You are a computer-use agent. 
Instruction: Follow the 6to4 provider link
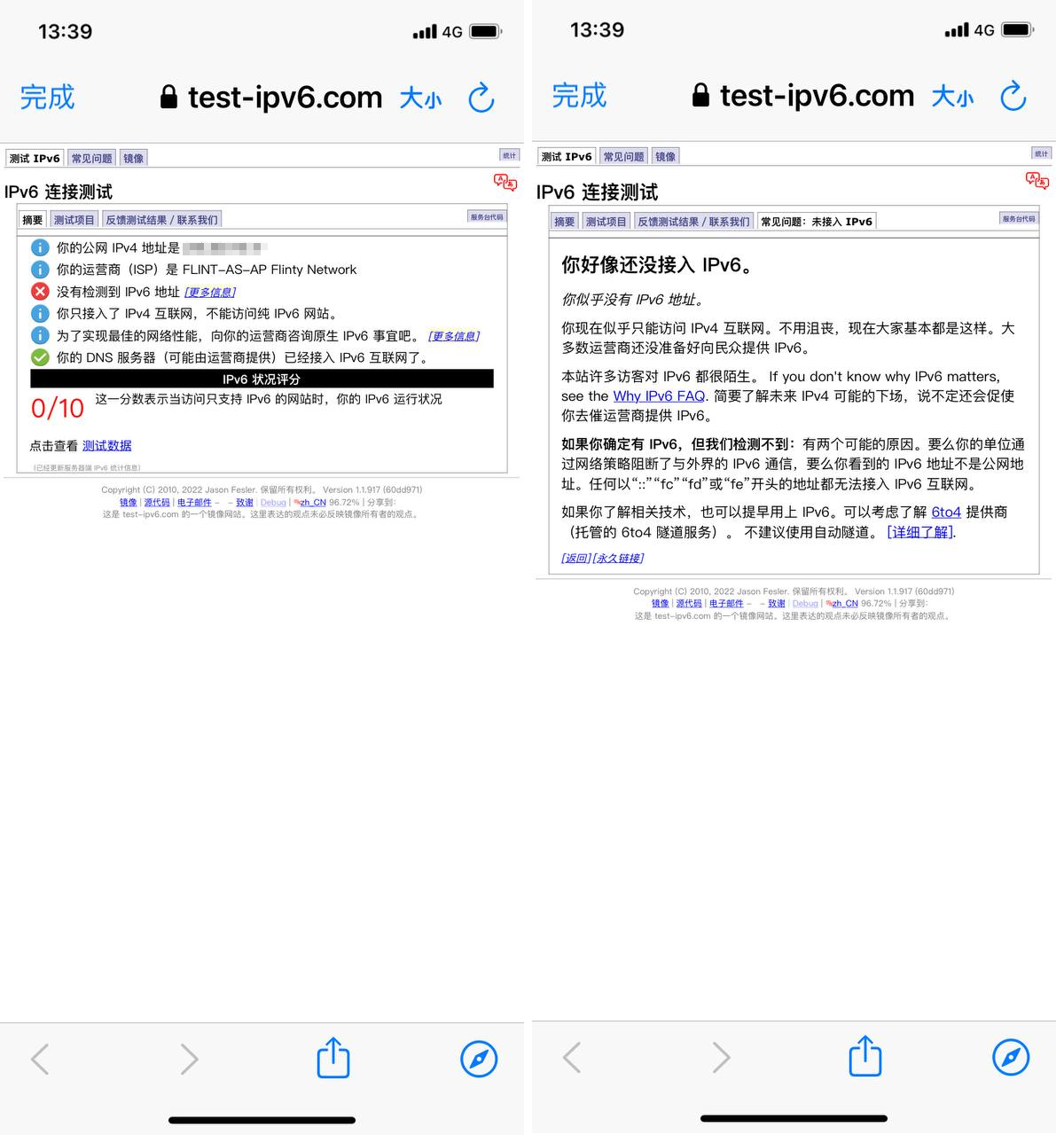[x=946, y=513]
